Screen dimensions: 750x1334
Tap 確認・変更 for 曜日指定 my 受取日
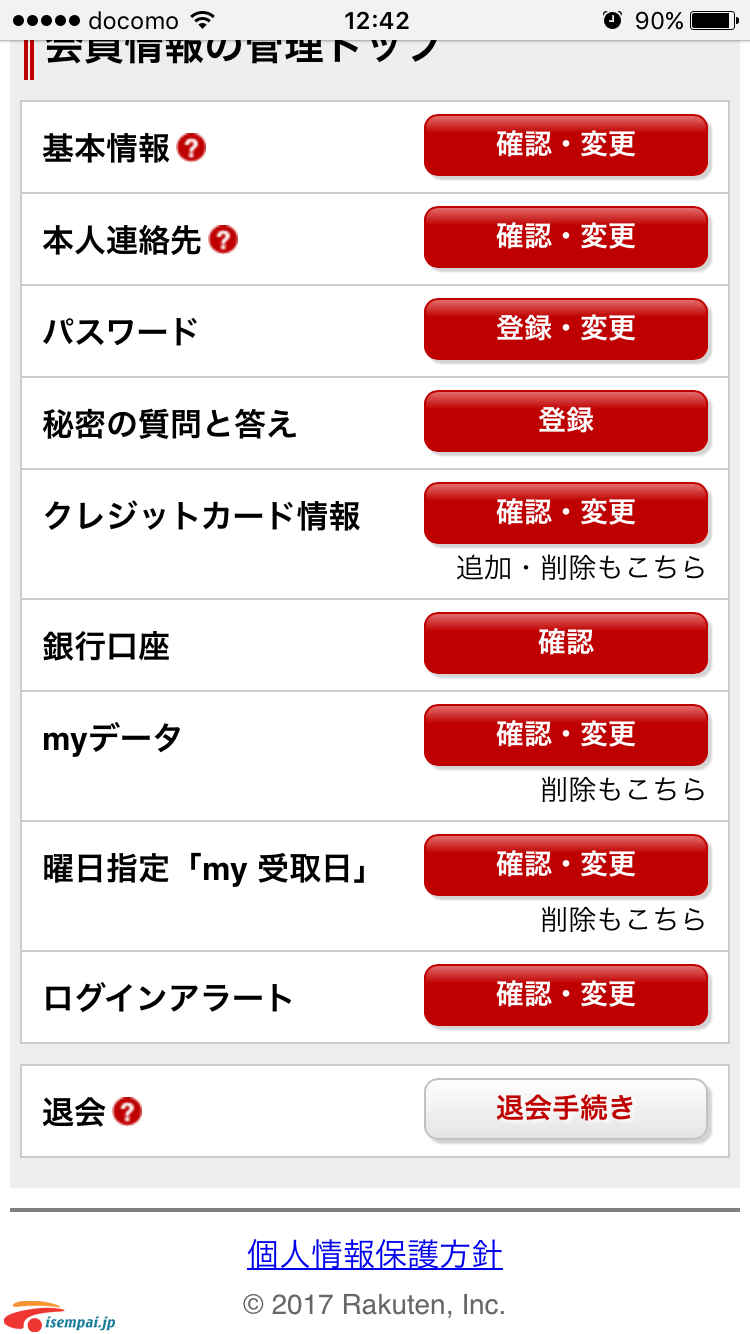coord(566,865)
